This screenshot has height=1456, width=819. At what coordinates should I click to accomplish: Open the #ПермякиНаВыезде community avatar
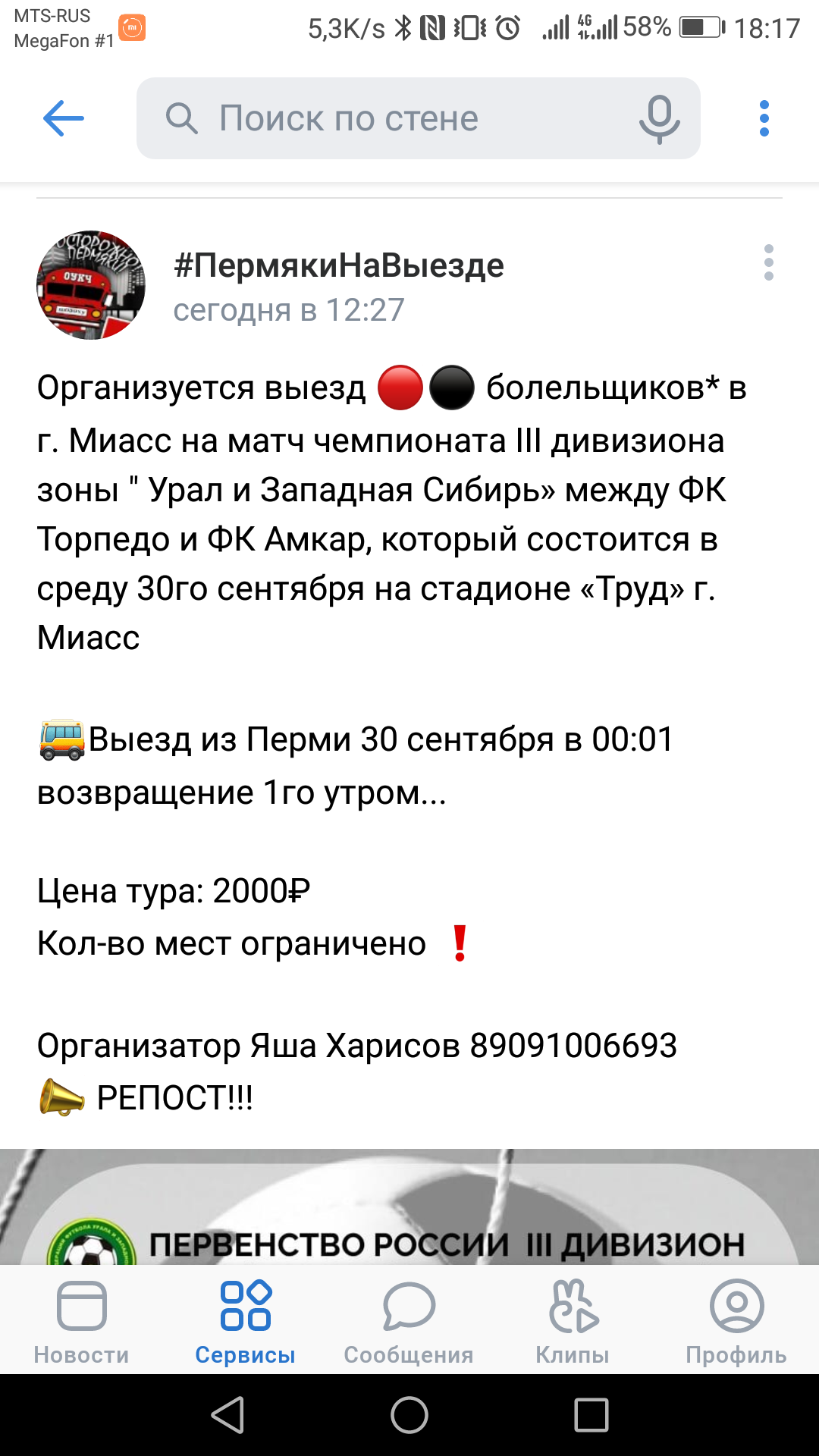coord(91,285)
